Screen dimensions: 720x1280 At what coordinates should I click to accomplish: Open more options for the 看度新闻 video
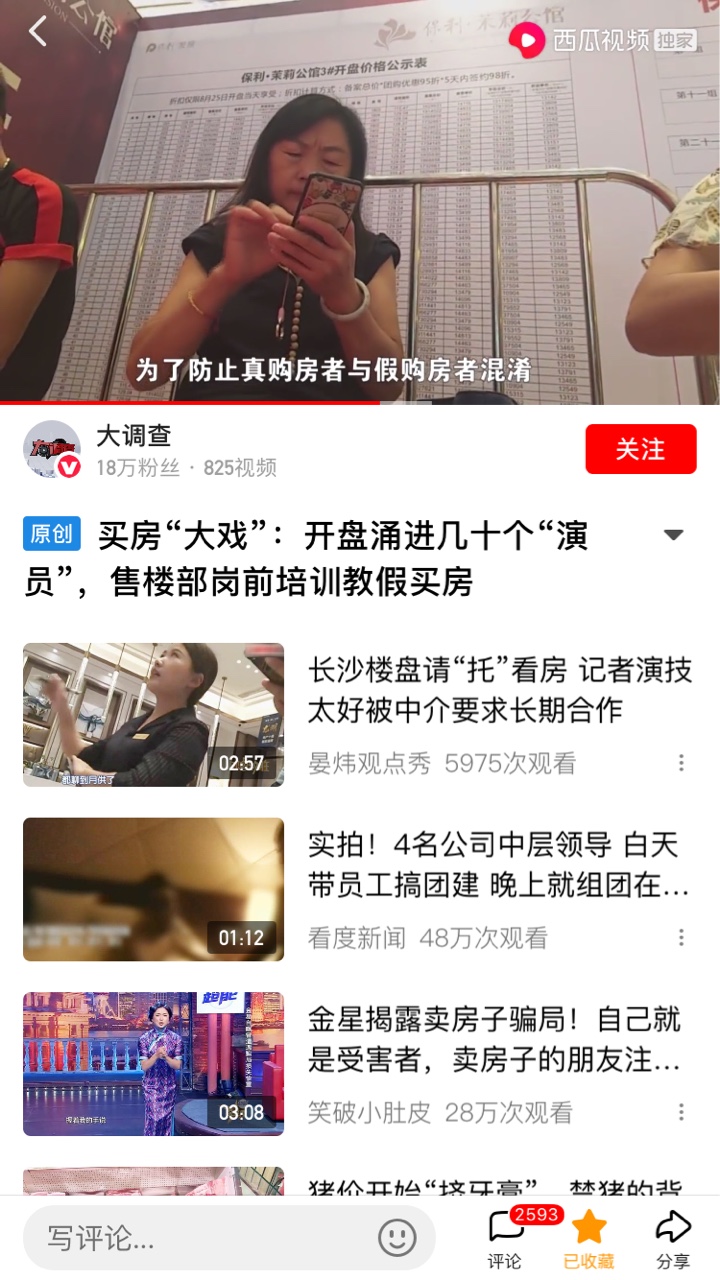coord(681,937)
